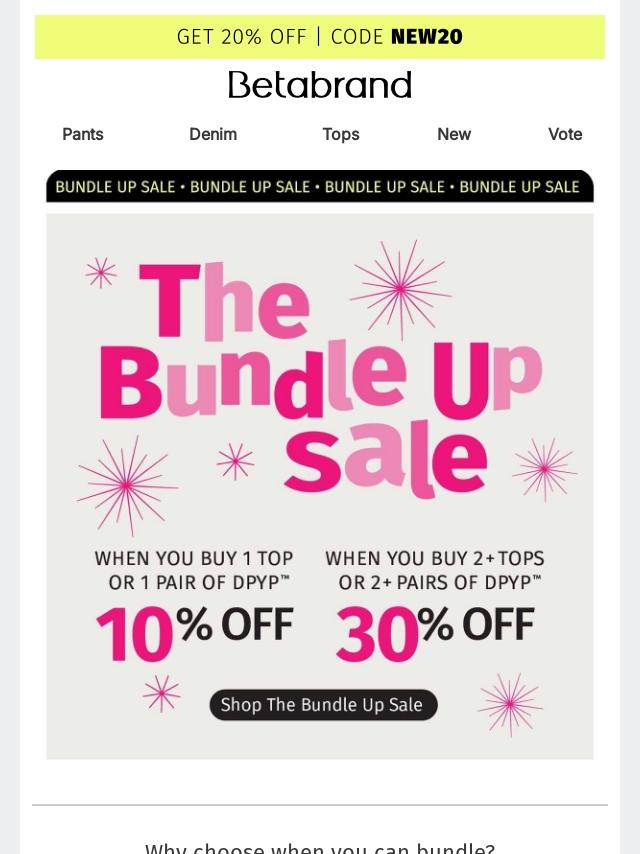Open the Vote page
Viewport: 640px width, 854px height.
click(565, 134)
